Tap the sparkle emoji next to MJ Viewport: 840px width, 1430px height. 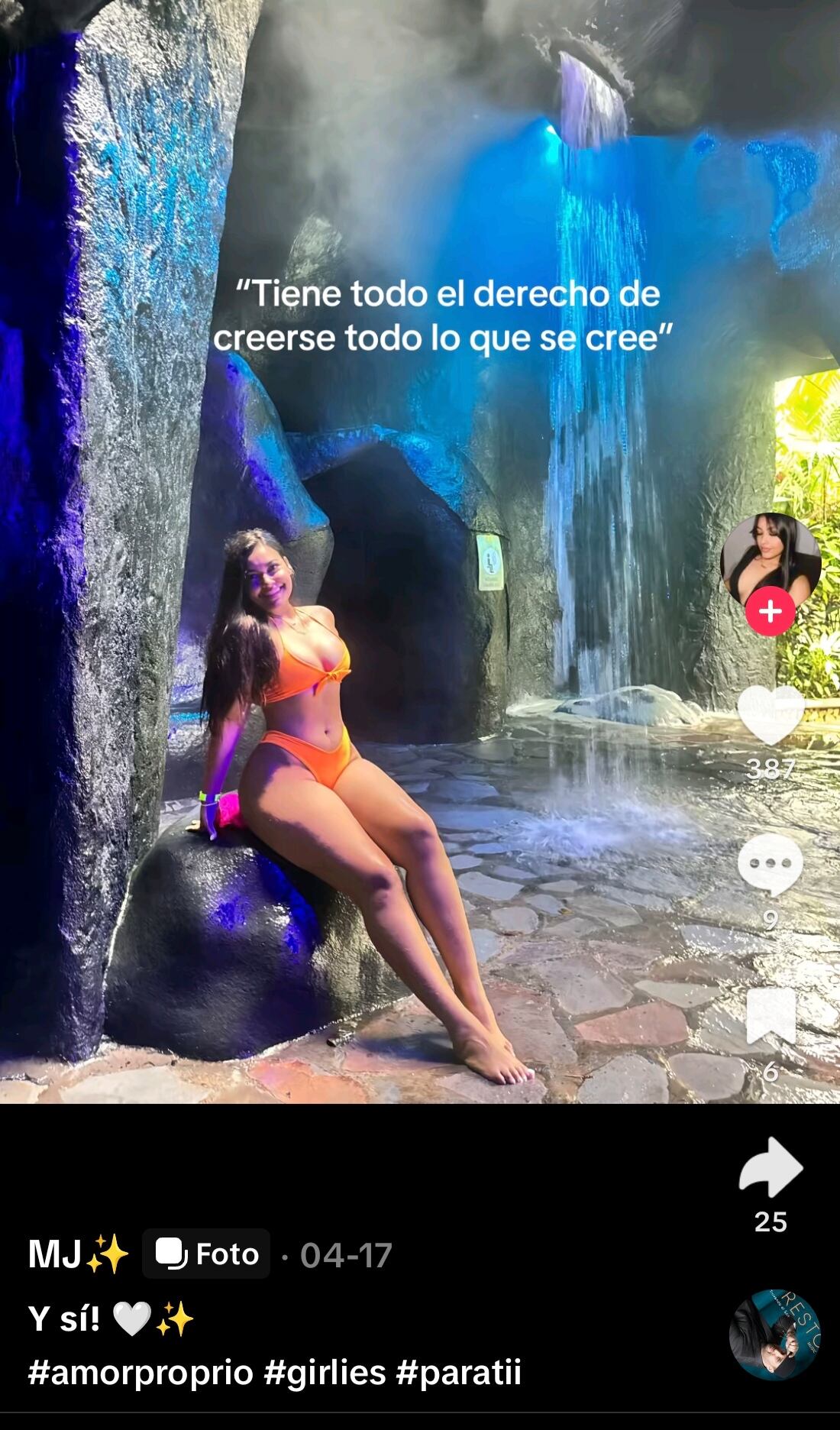(103, 1252)
